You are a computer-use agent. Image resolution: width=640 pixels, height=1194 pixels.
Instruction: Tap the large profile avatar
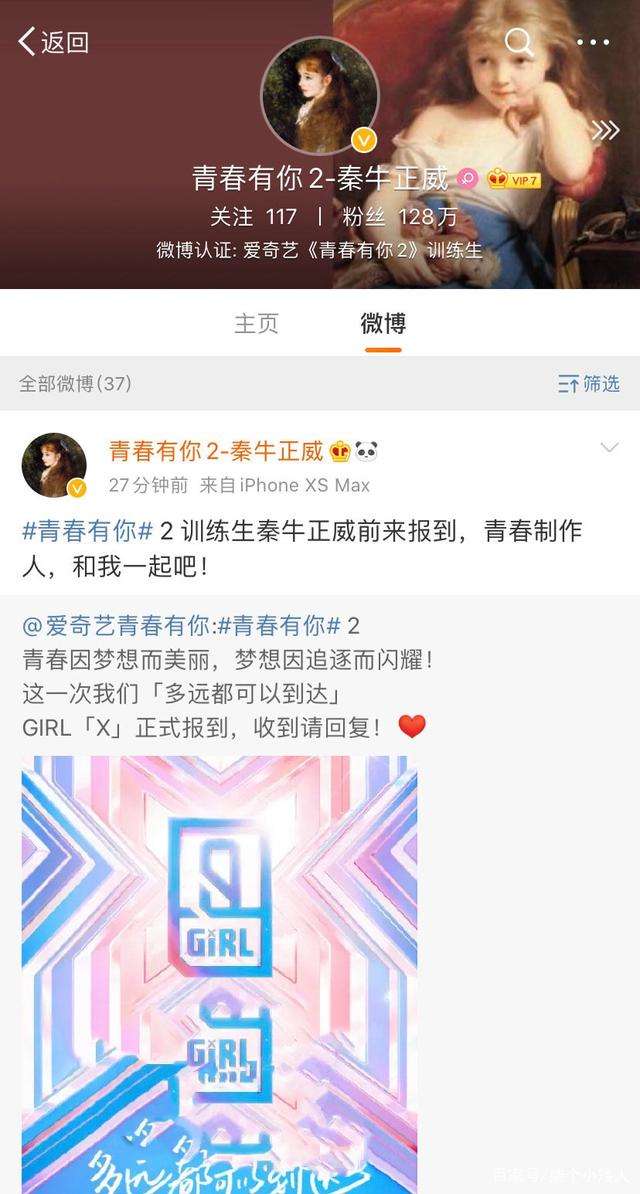tap(320, 96)
